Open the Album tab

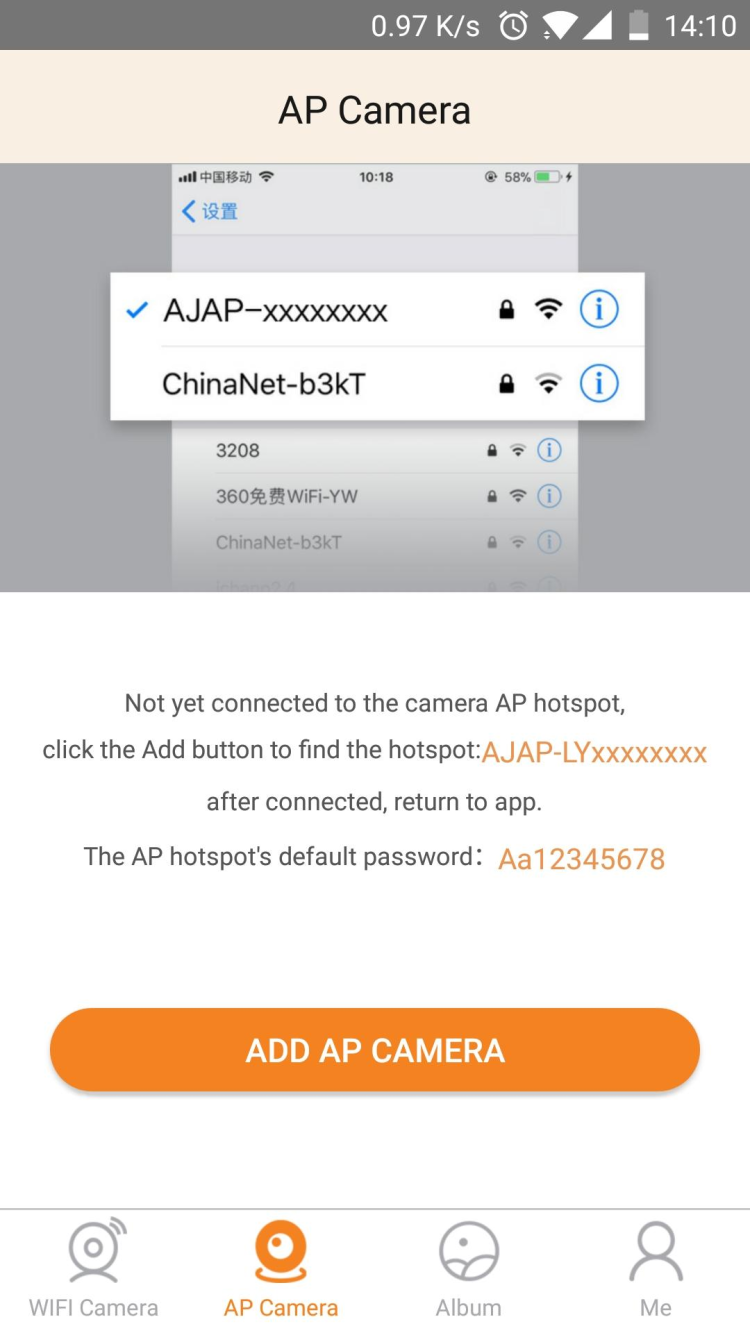468,1268
